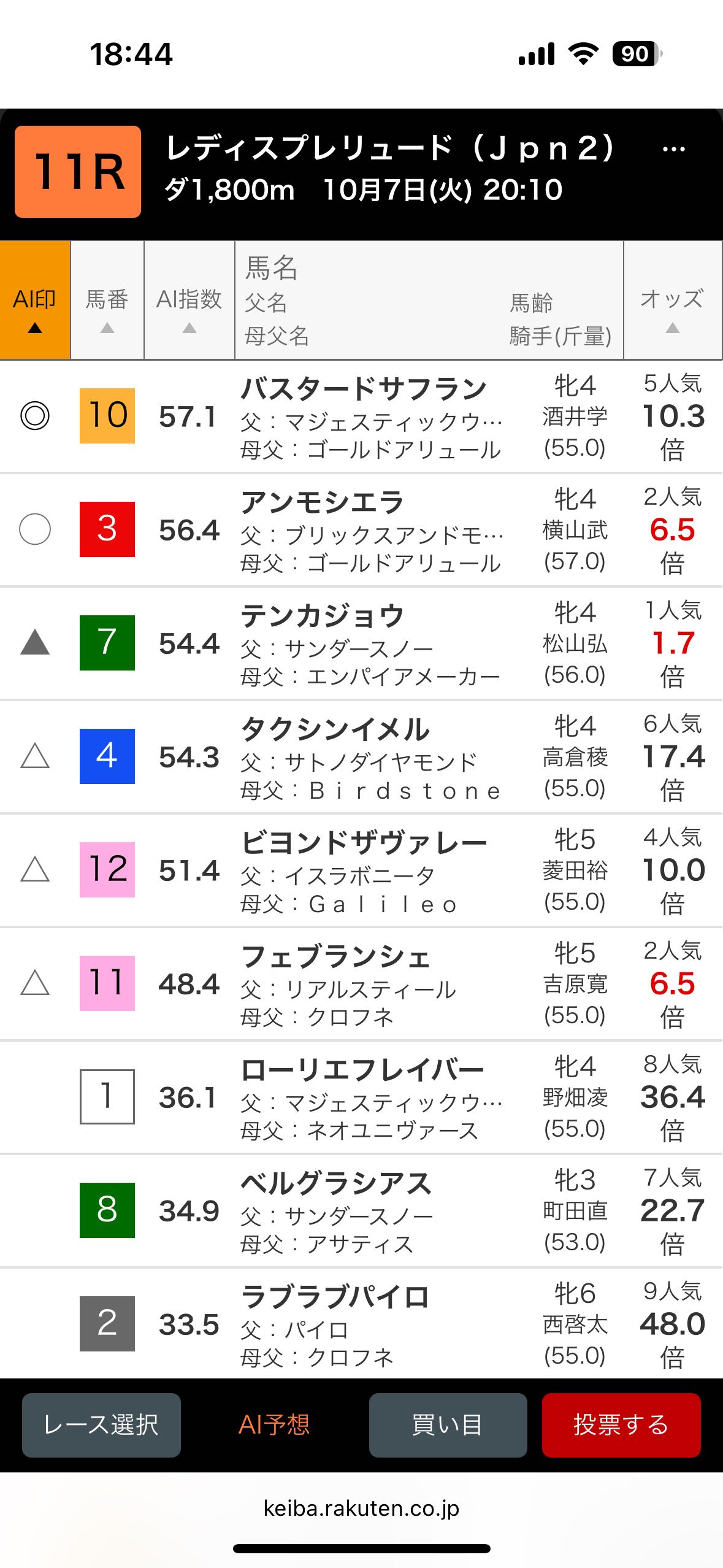Sort the list by AI印 column

click(x=35, y=301)
